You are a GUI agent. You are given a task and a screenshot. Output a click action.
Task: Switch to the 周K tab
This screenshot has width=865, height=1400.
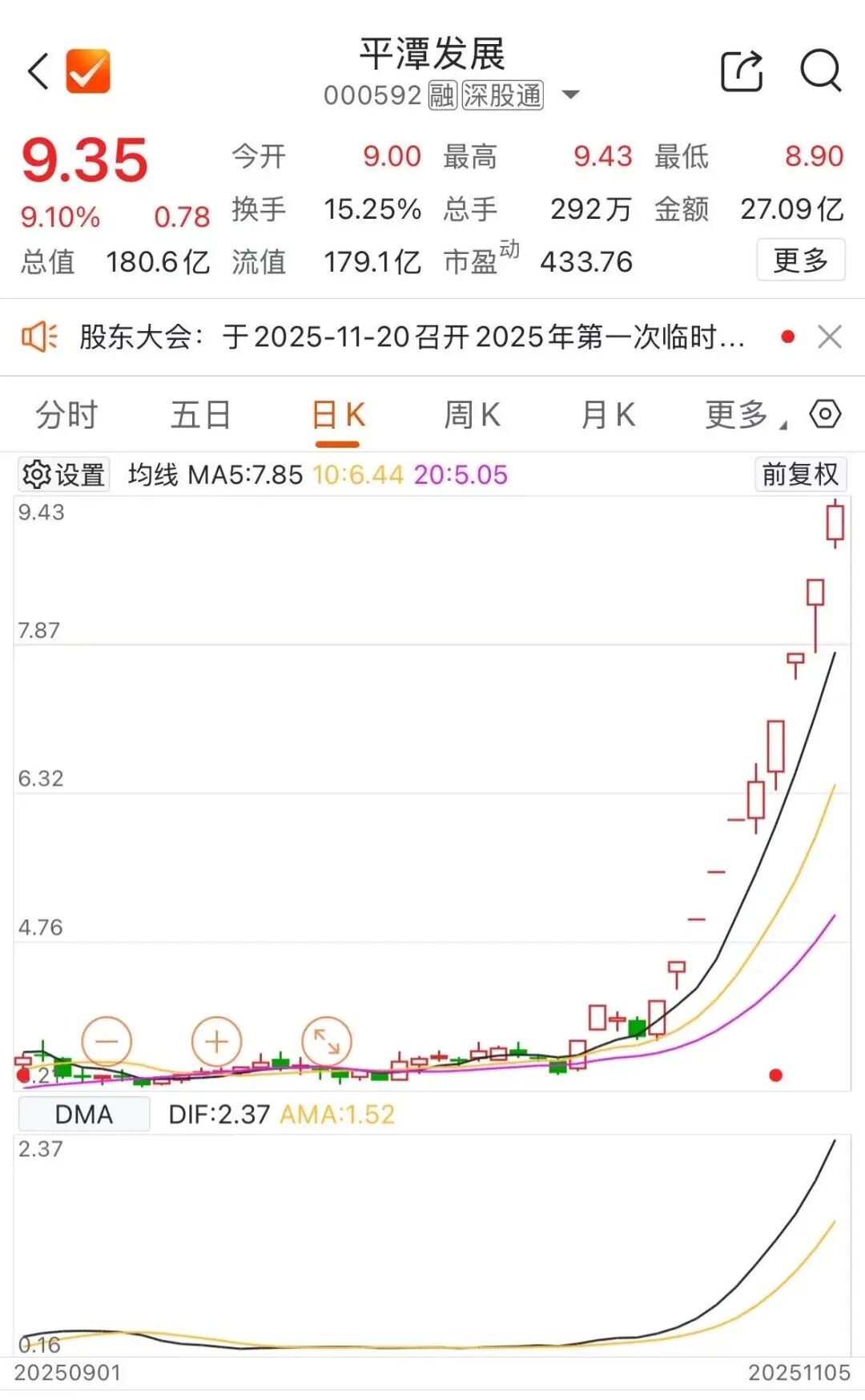pyautogui.click(x=473, y=415)
